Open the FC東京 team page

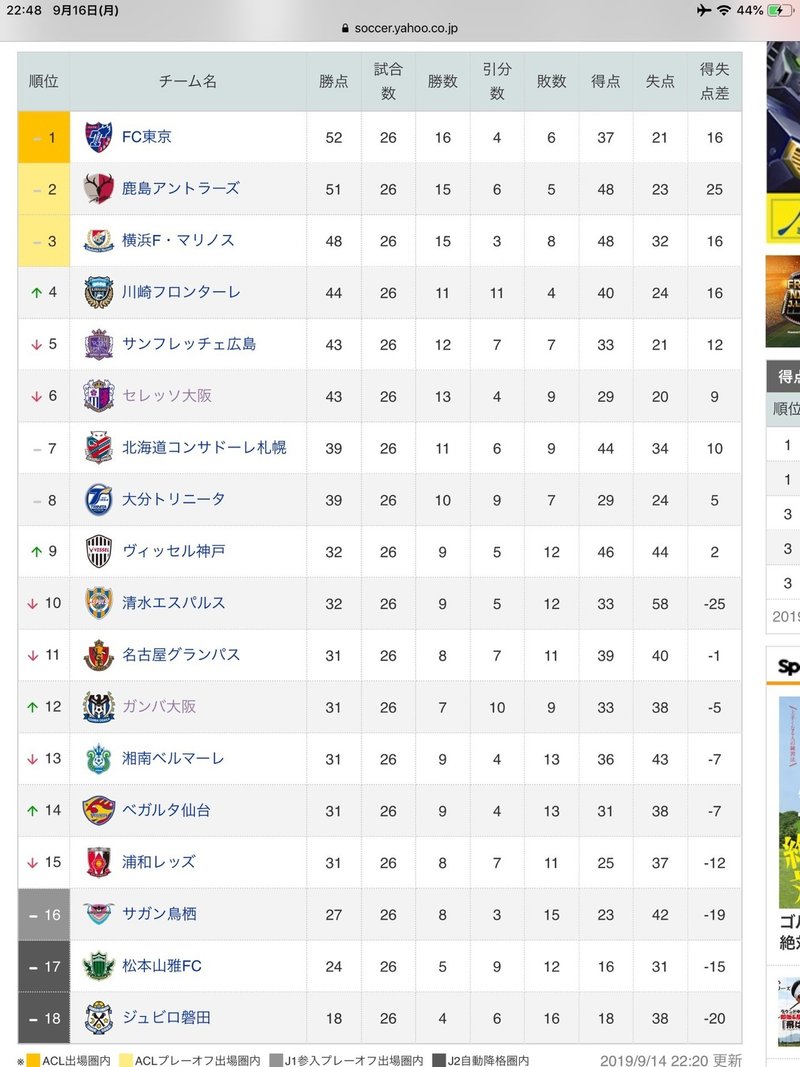point(146,137)
